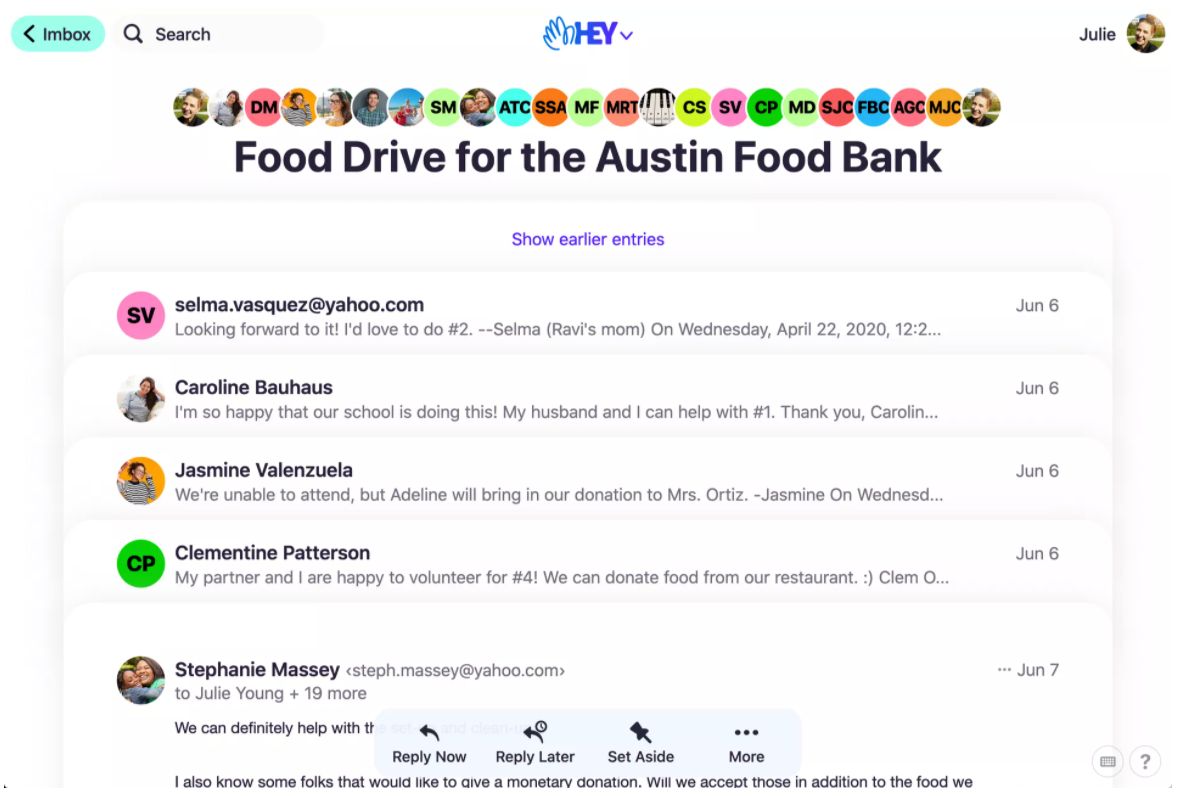Tap Reply Now
The image size is (1182, 796).
(429, 743)
